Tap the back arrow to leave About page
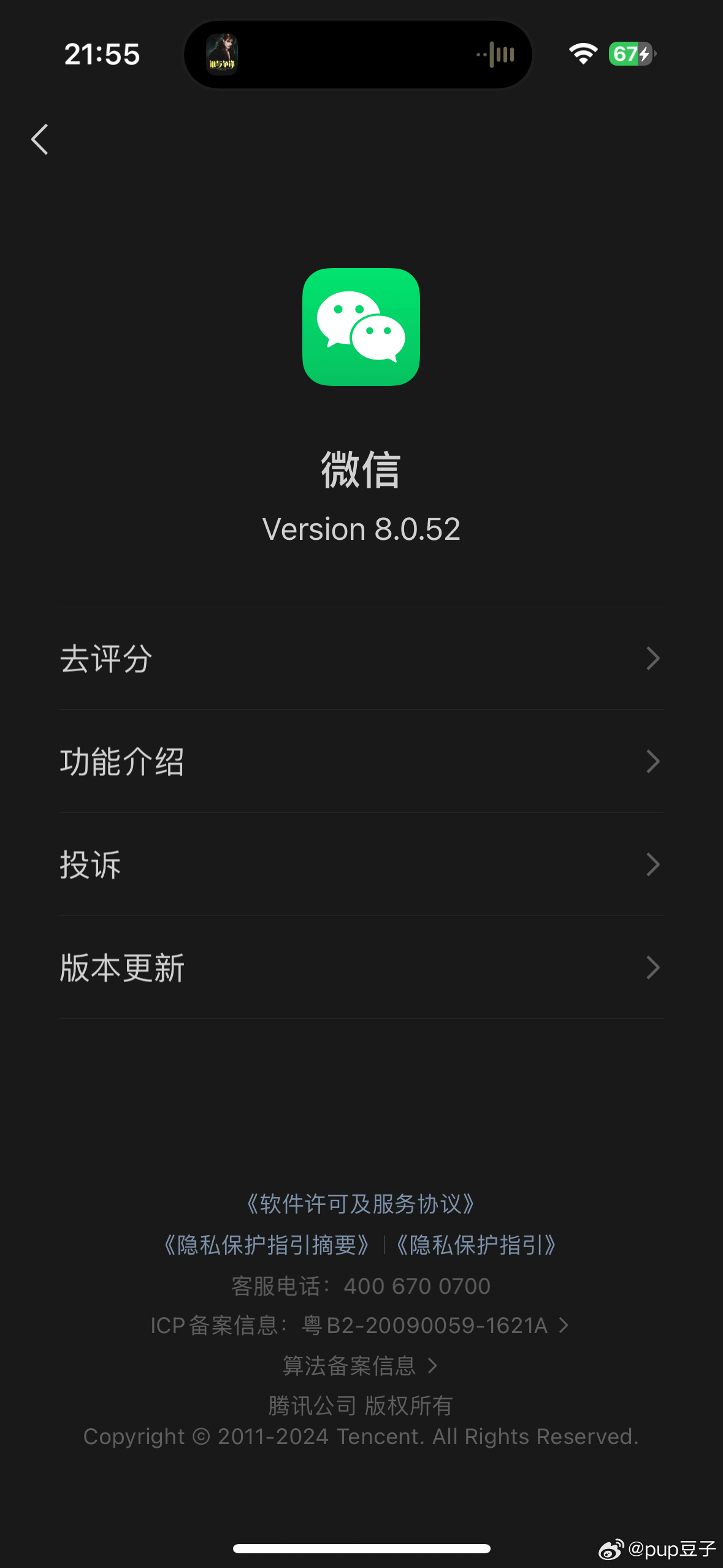 click(39, 139)
